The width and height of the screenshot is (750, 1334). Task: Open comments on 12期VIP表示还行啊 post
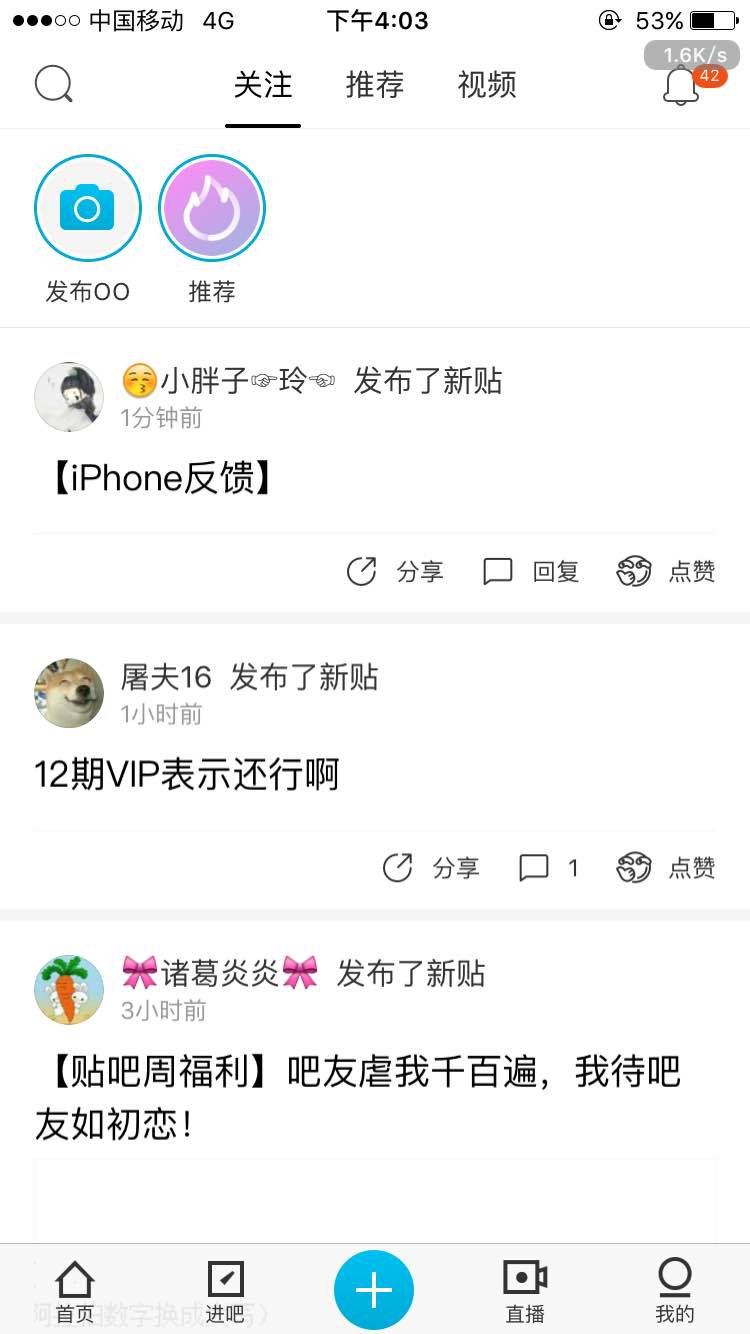click(548, 868)
